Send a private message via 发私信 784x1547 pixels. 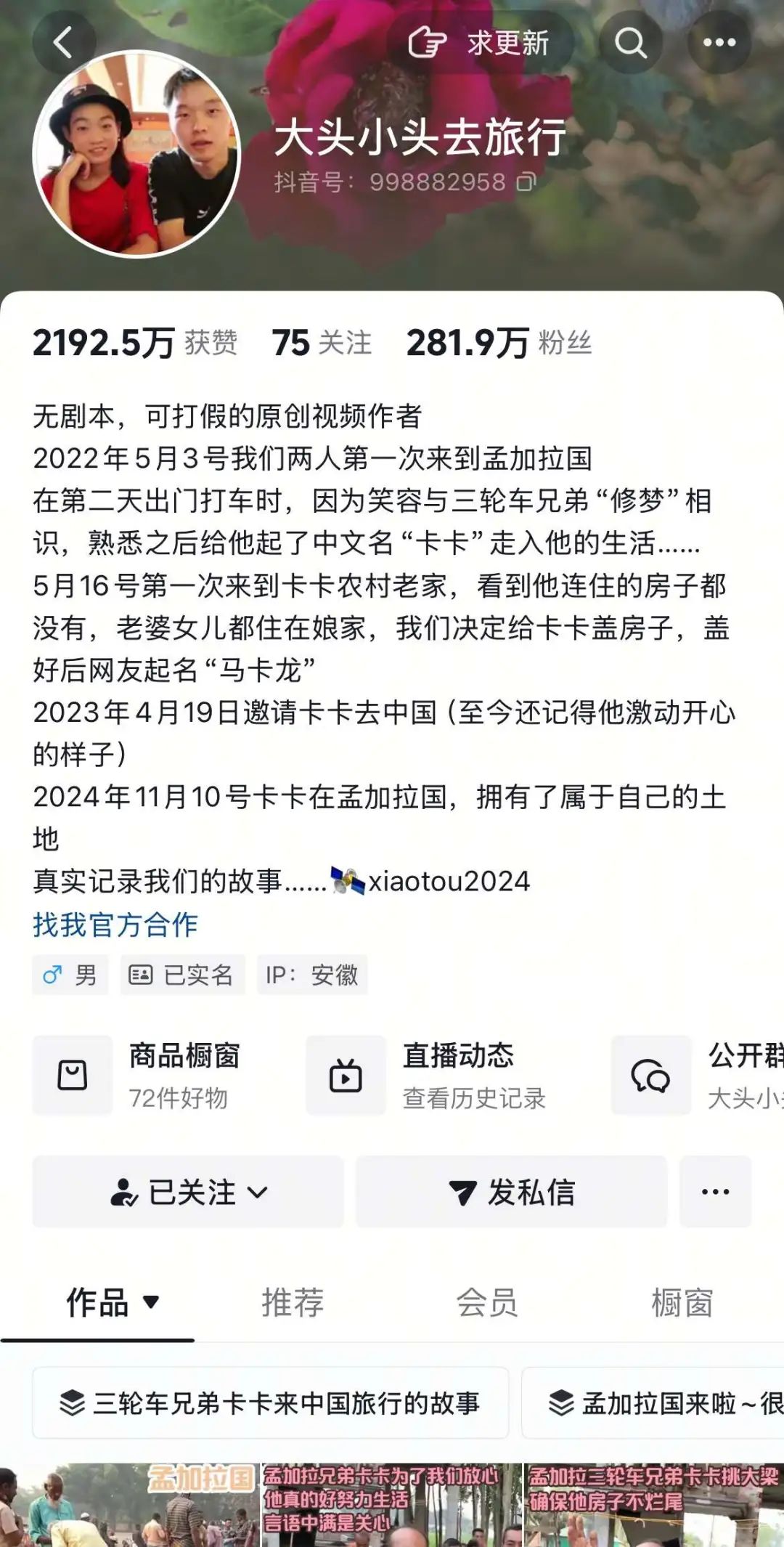pyautogui.click(x=511, y=1192)
